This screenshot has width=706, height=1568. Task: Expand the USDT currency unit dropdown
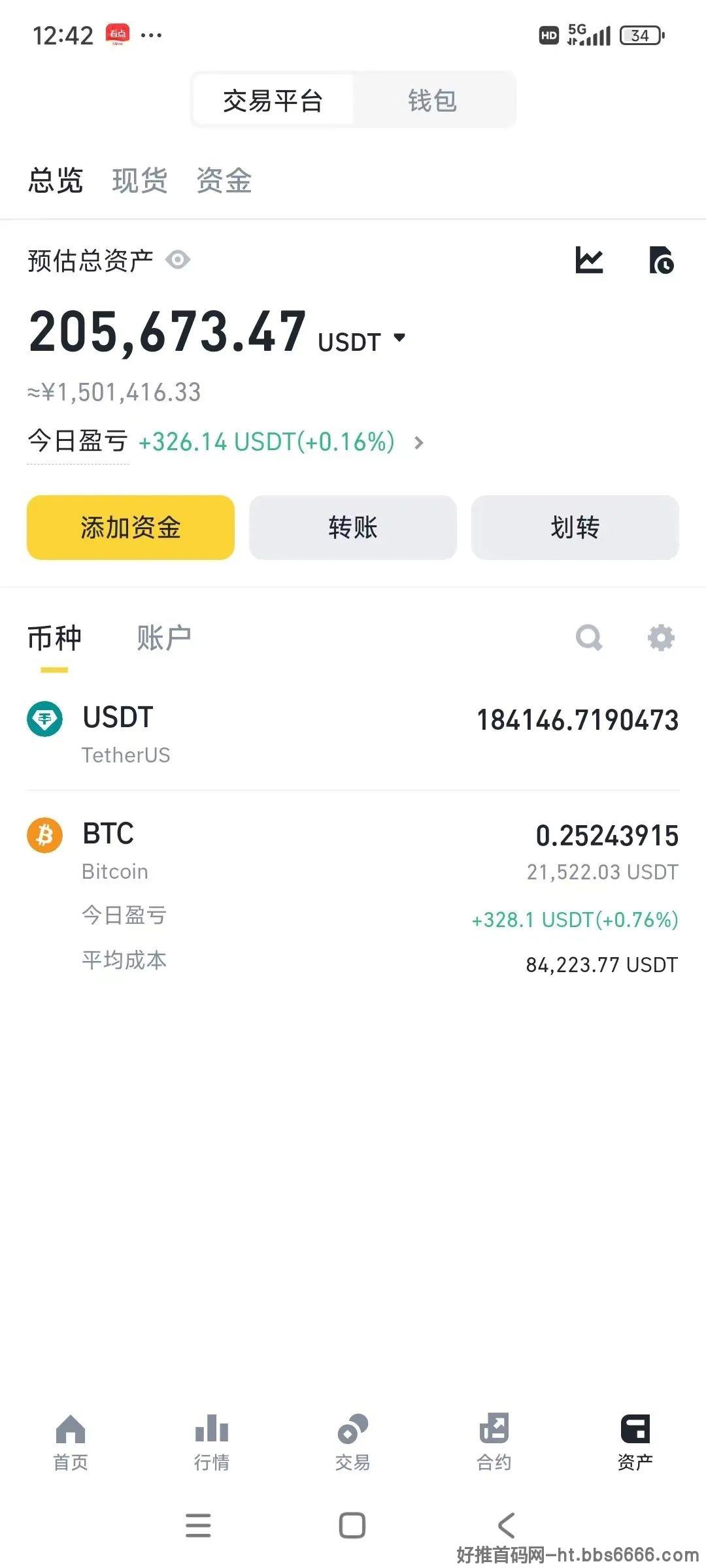(x=361, y=341)
